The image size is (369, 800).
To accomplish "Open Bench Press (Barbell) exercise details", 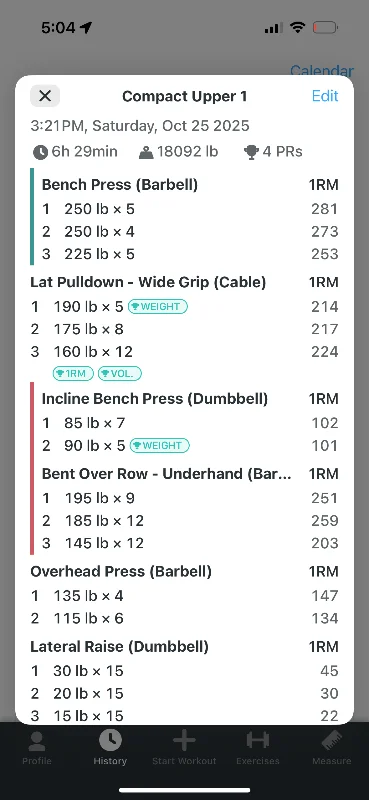I will tap(119, 185).
